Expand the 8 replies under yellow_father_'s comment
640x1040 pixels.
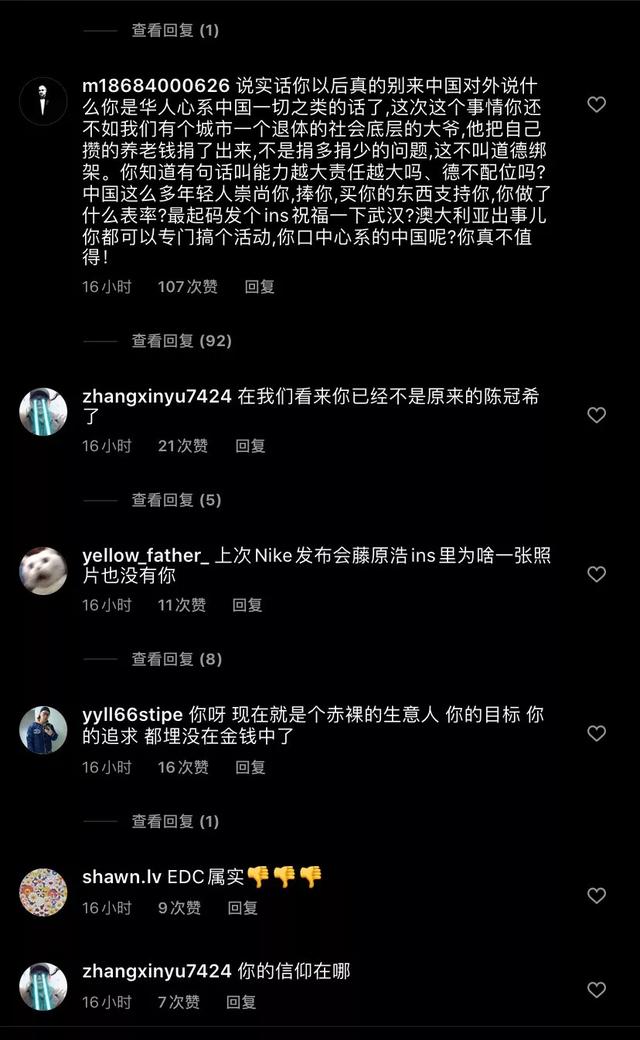click(176, 659)
